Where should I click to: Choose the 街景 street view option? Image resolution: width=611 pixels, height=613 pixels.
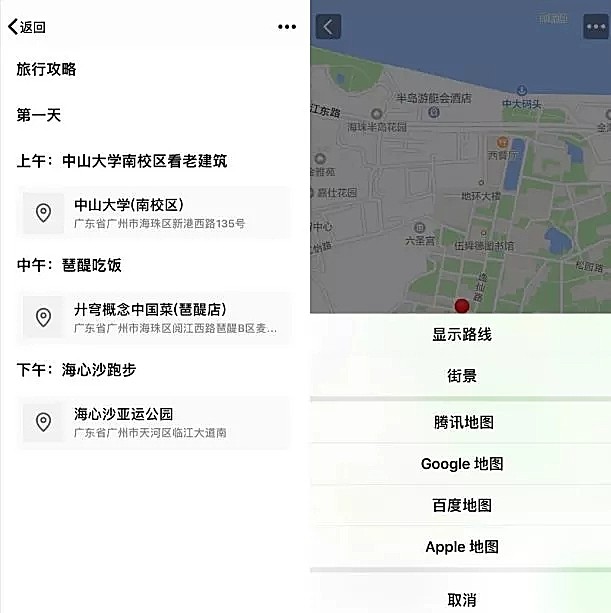(x=461, y=376)
